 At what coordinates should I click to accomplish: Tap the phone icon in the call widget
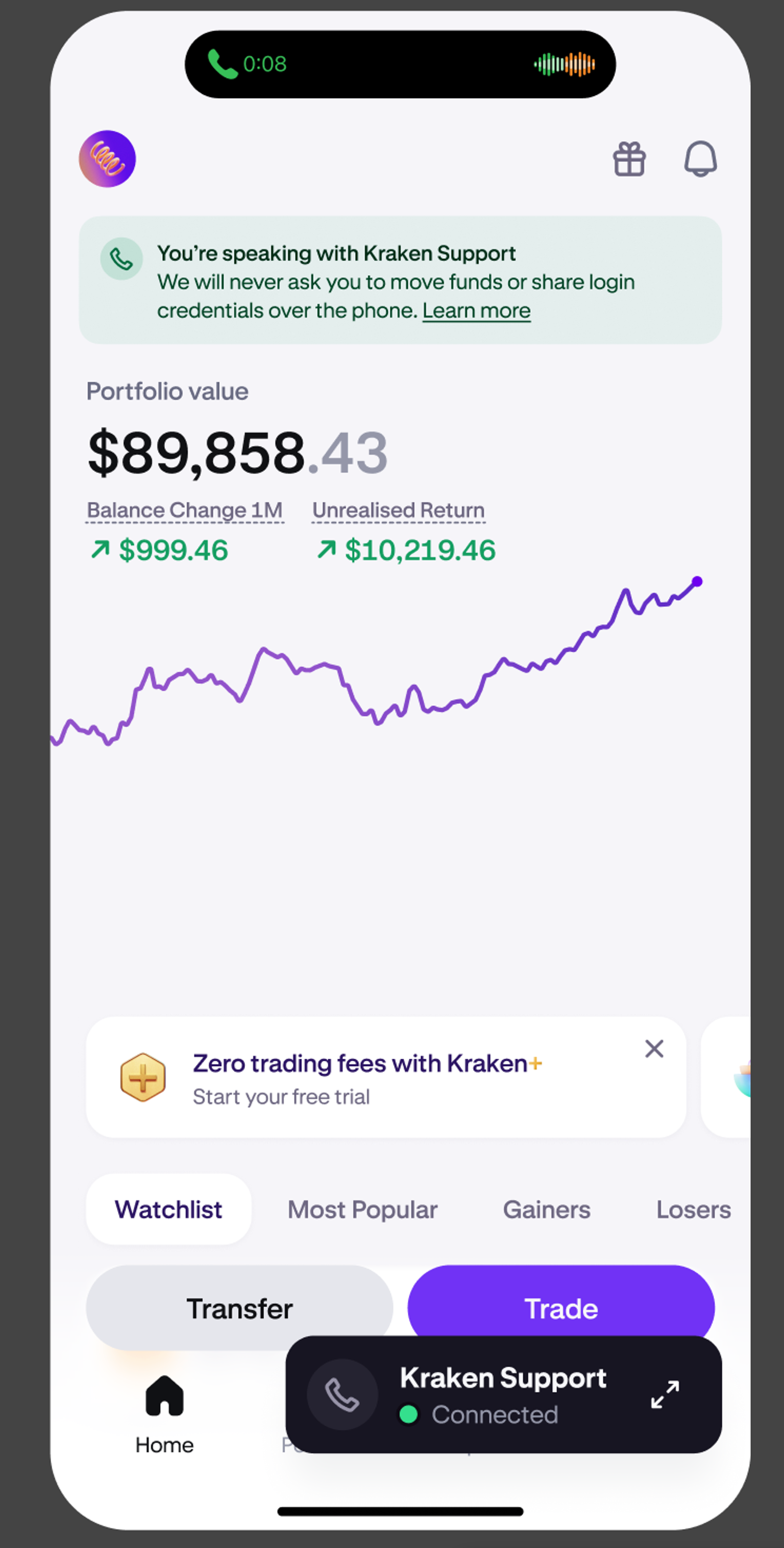point(342,1394)
